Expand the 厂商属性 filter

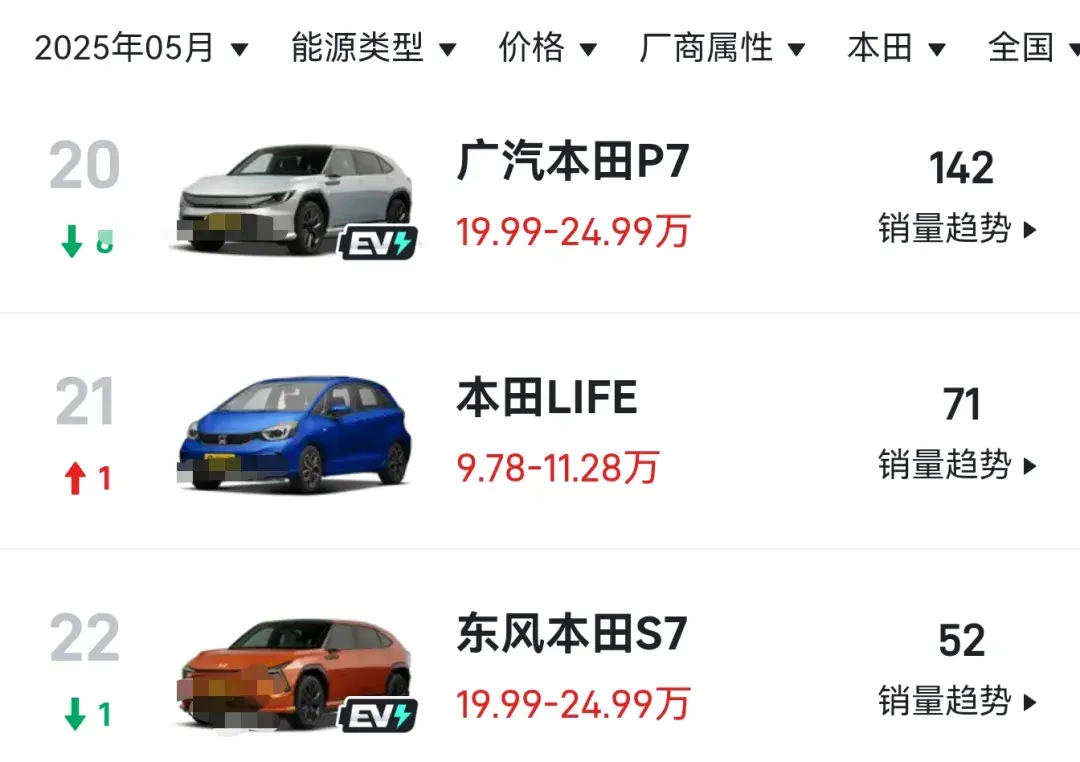point(722,47)
